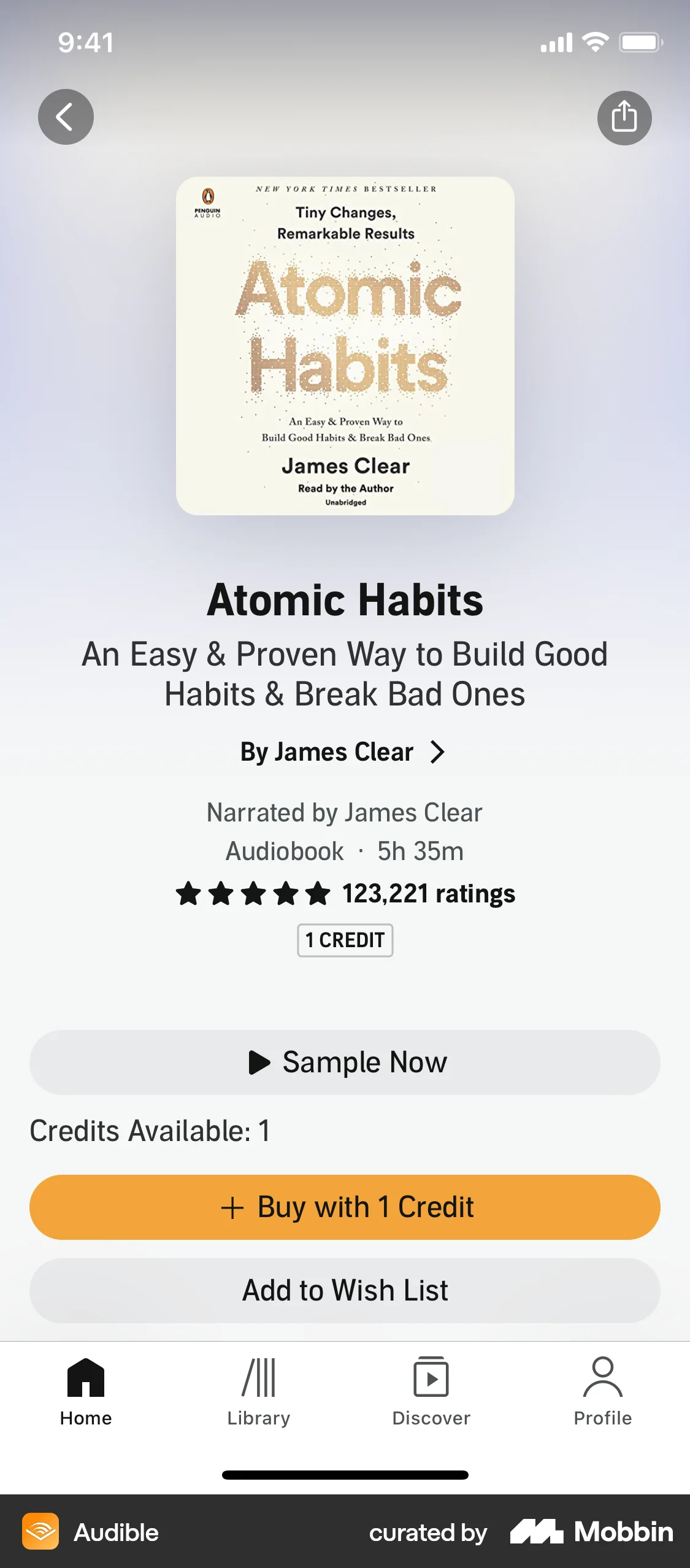Switch to the Discover tab
This screenshot has height=1568, width=690.
431,1402
